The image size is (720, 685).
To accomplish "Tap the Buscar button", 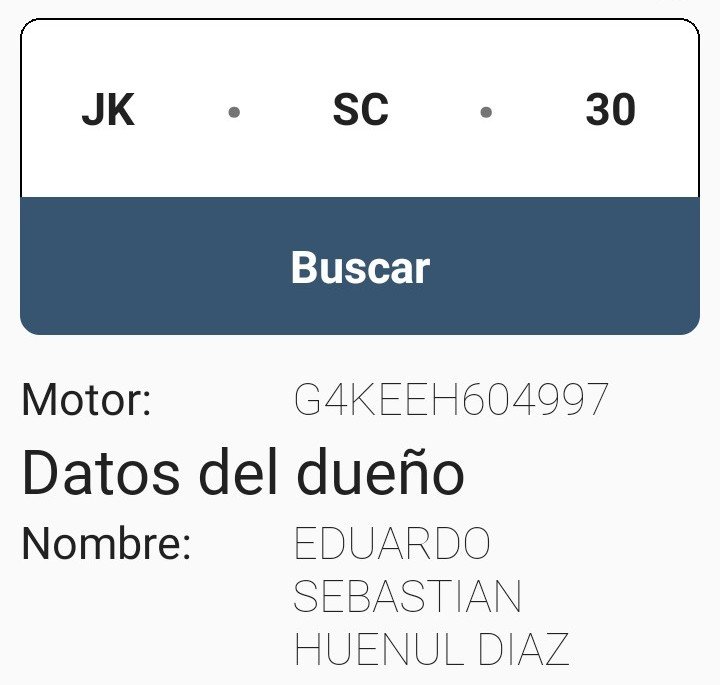I will click(360, 267).
